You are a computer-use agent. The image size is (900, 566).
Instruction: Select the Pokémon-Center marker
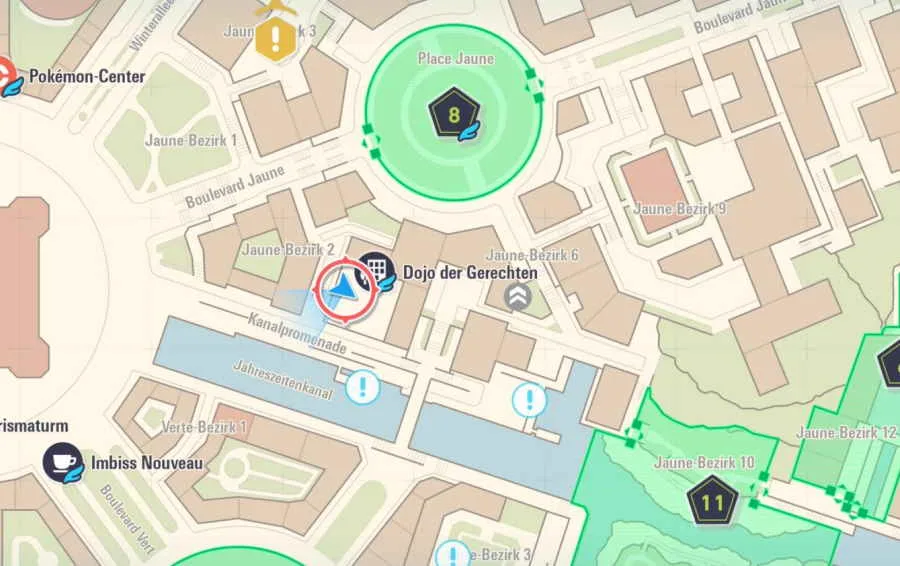pyautogui.click(x=6, y=76)
